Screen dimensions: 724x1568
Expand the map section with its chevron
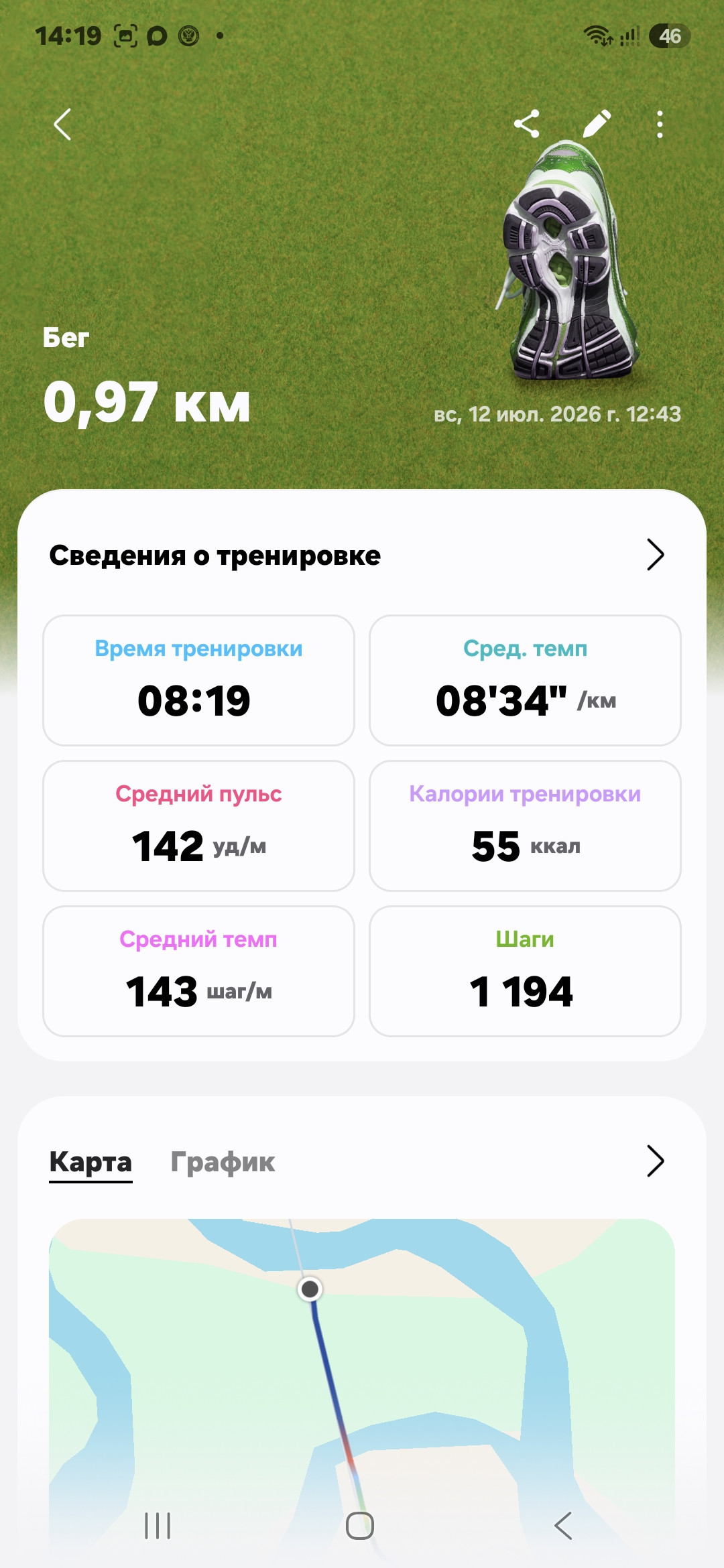click(655, 1161)
